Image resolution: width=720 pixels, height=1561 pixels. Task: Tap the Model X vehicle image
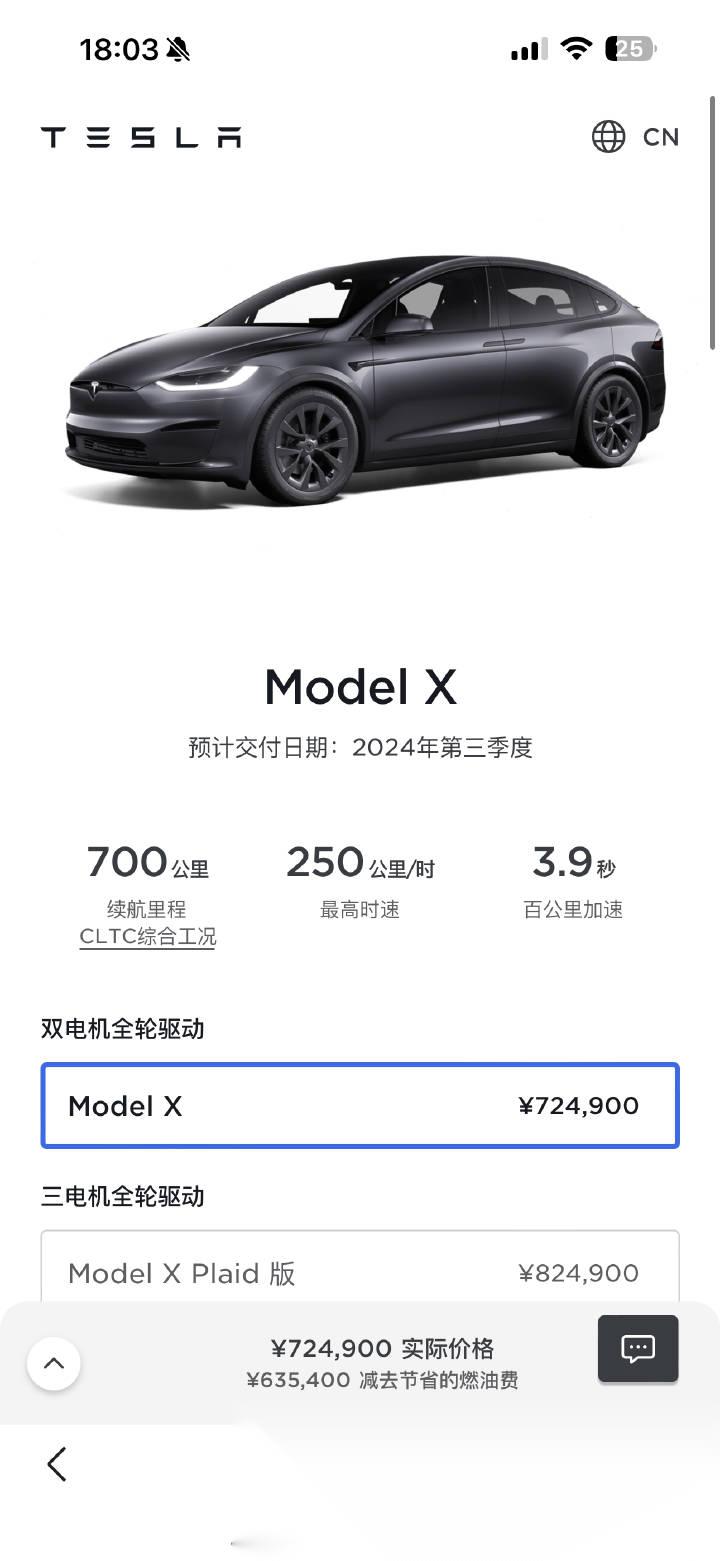(x=360, y=380)
